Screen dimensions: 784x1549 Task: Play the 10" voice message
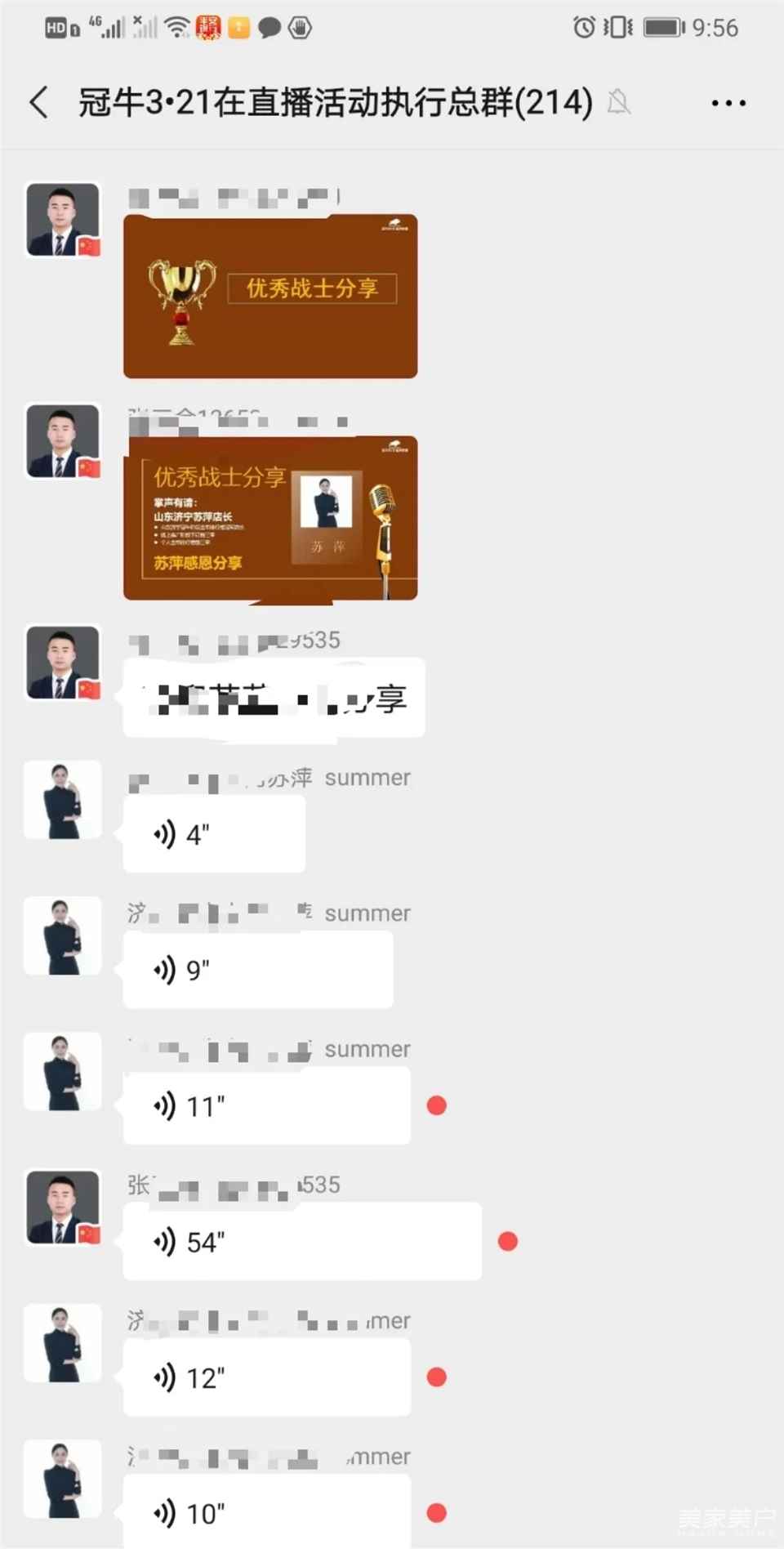click(x=266, y=1513)
